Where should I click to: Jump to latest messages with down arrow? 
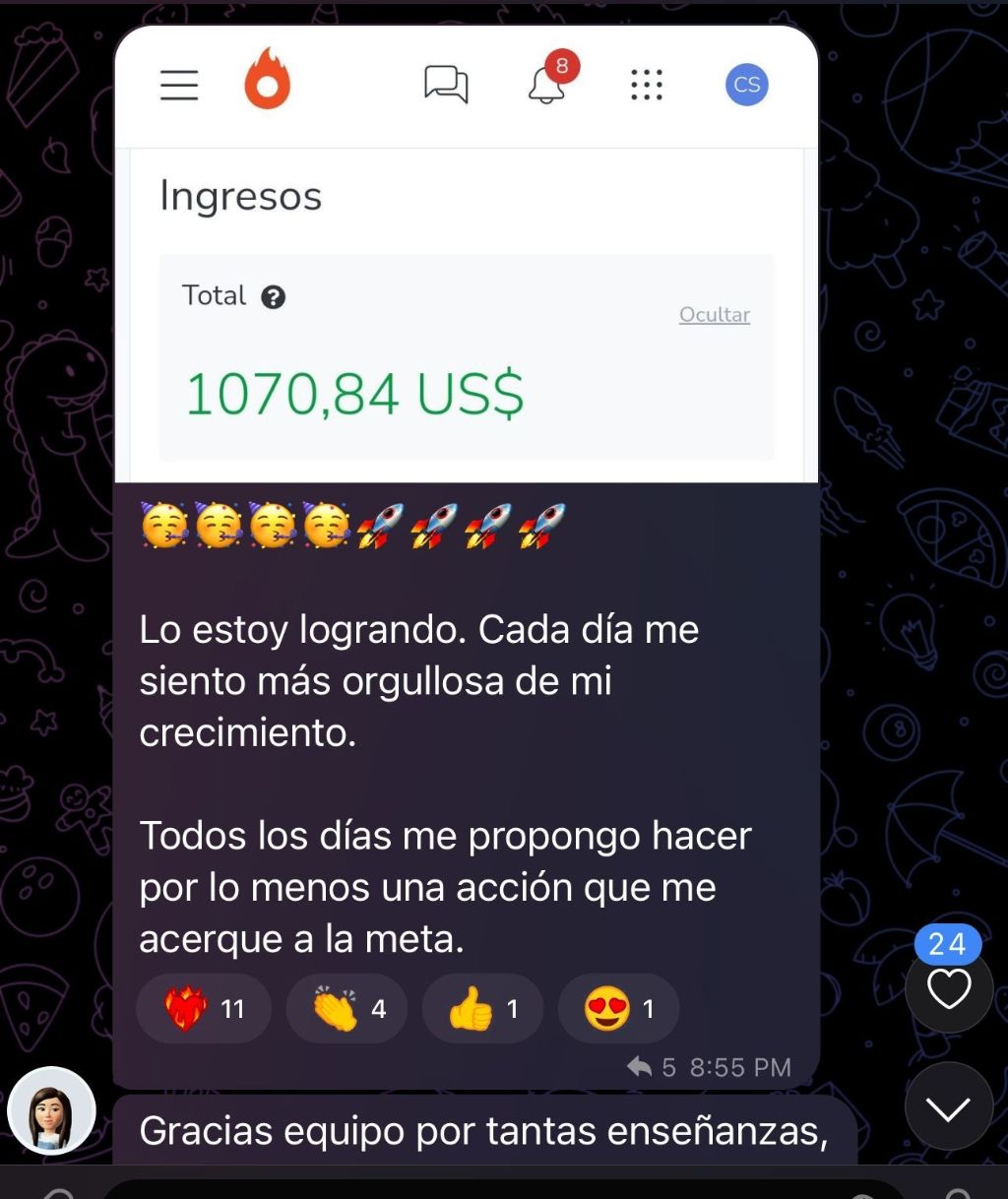click(x=948, y=1107)
